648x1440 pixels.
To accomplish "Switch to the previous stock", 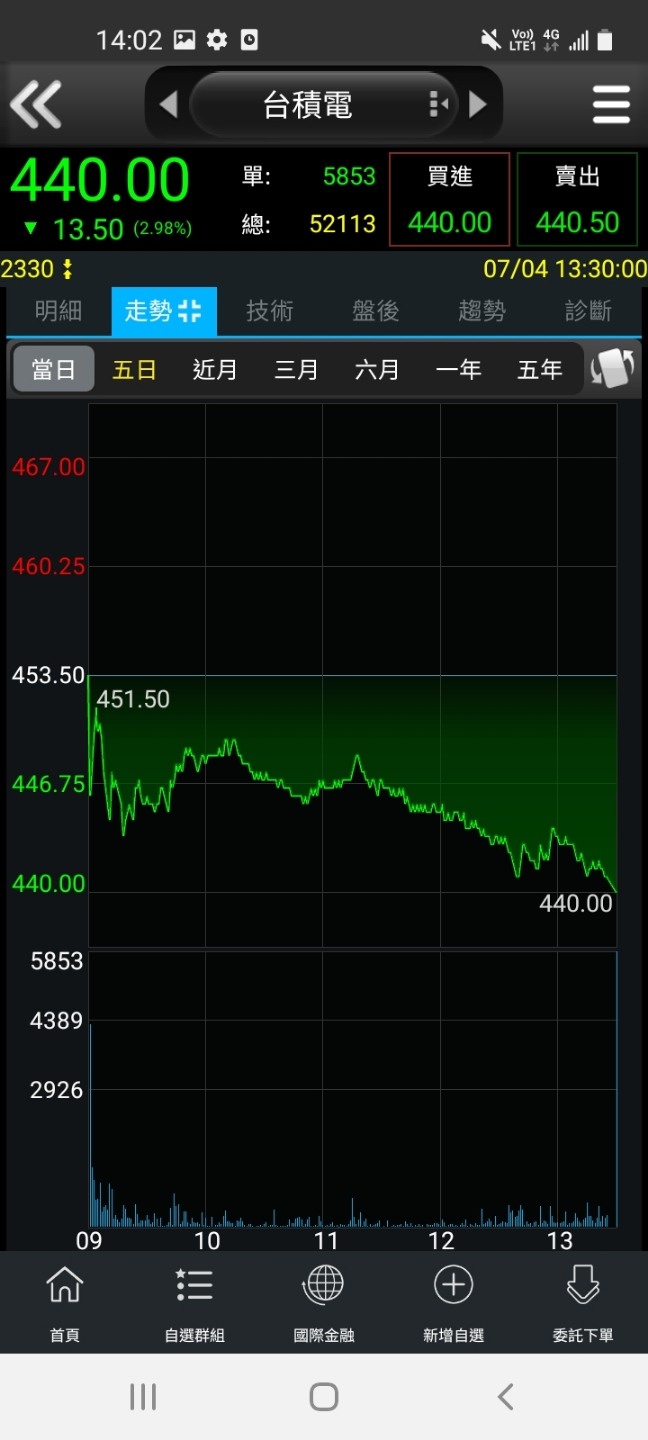I will point(168,104).
